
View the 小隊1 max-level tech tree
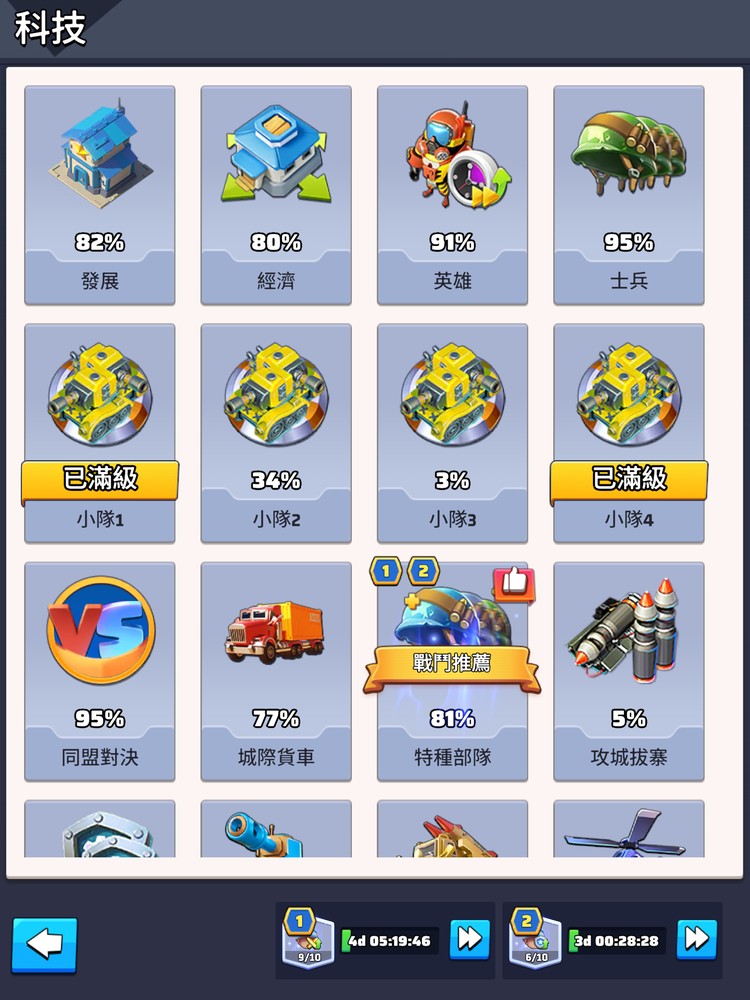100,432
